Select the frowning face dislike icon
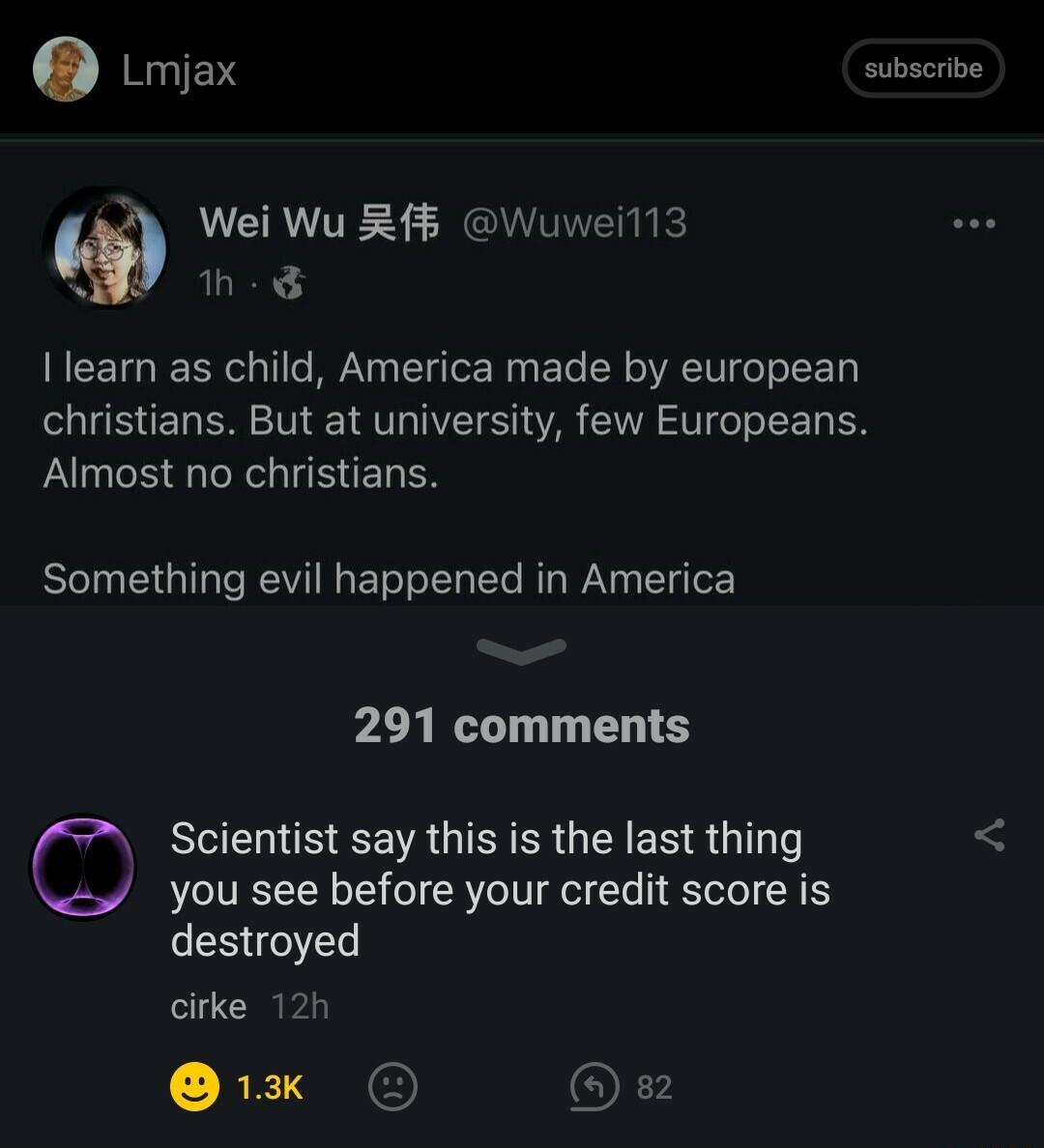 (x=392, y=1086)
